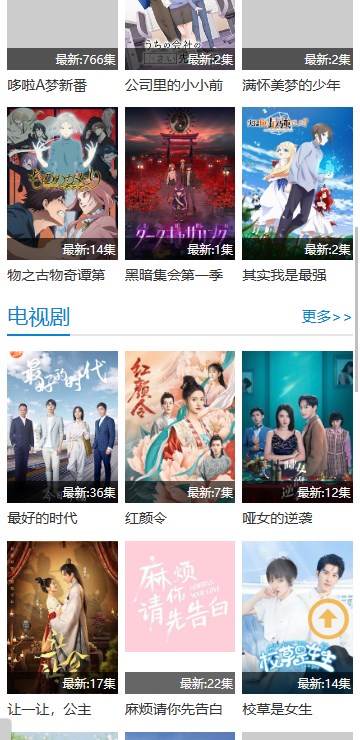Open 让一让，公主 drama poster
360x740 pixels.
pyautogui.click(x=62, y=617)
